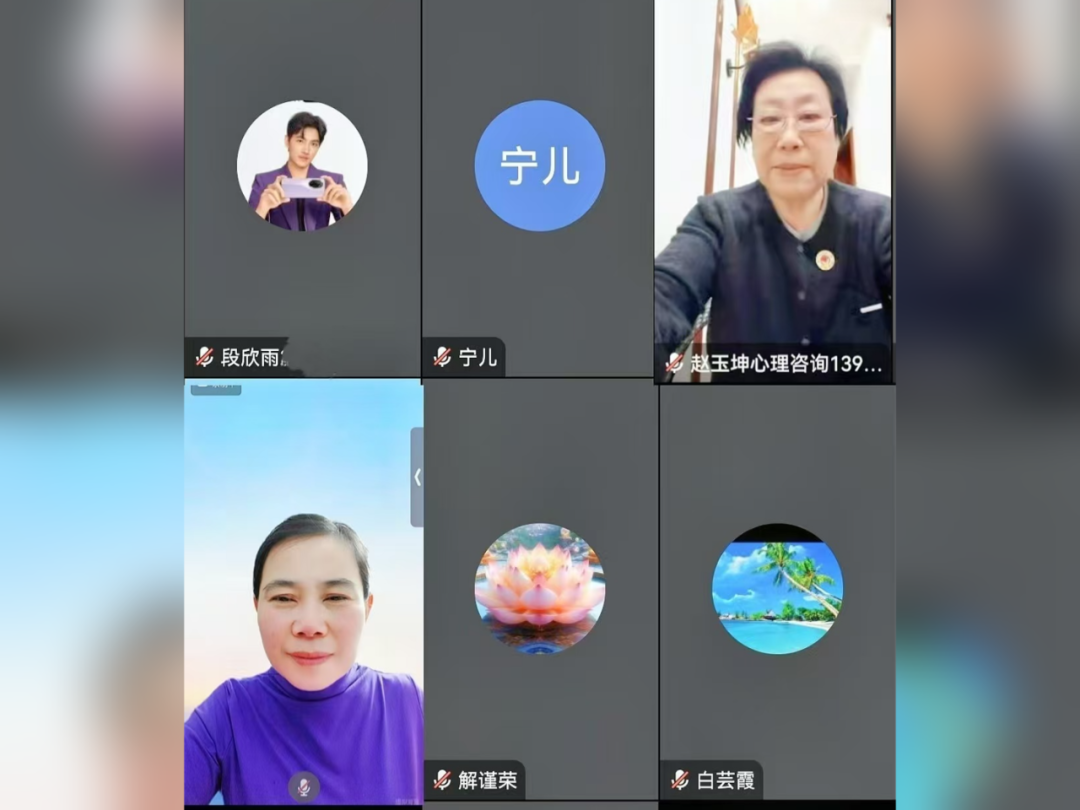
Task: View 解谨荣's participant tile
Action: (540, 590)
